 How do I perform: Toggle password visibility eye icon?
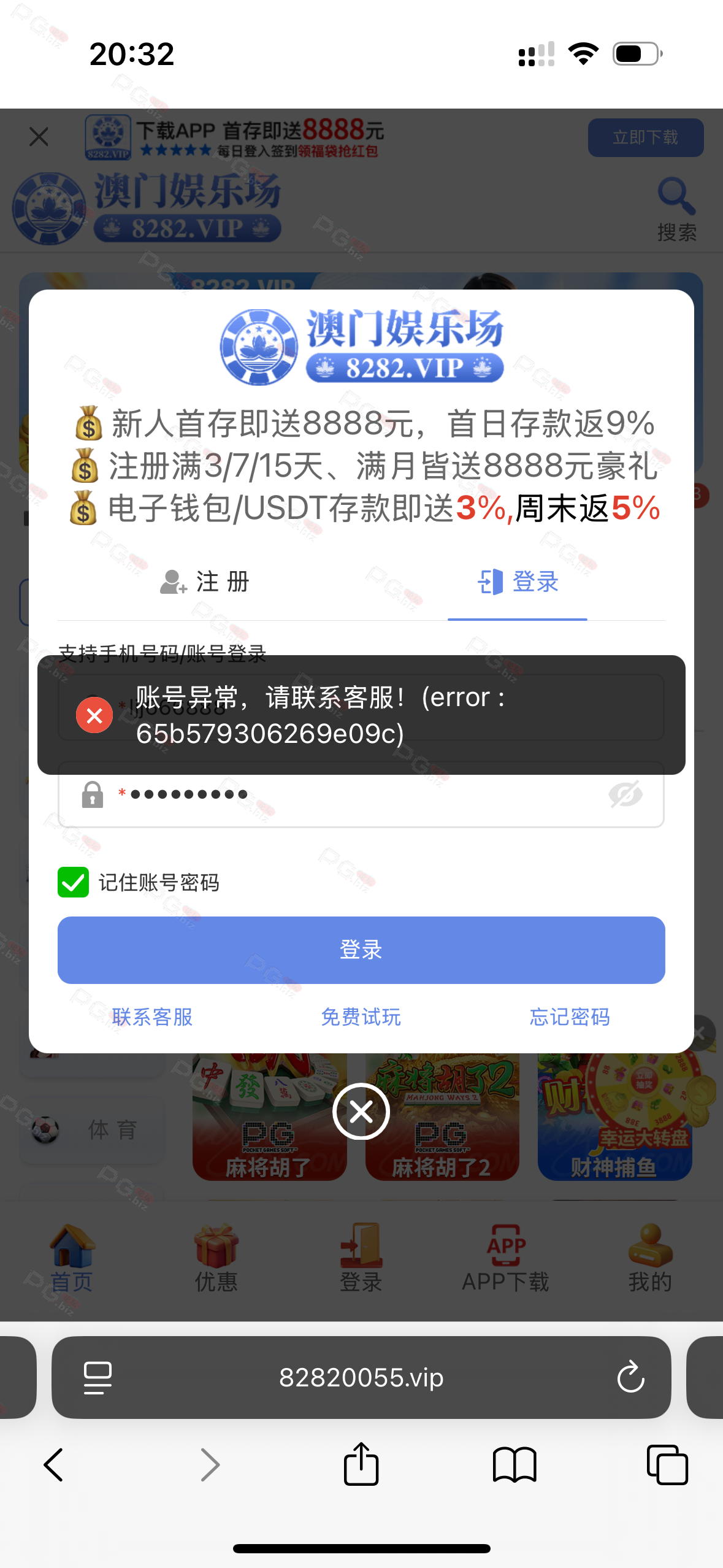[x=625, y=794]
